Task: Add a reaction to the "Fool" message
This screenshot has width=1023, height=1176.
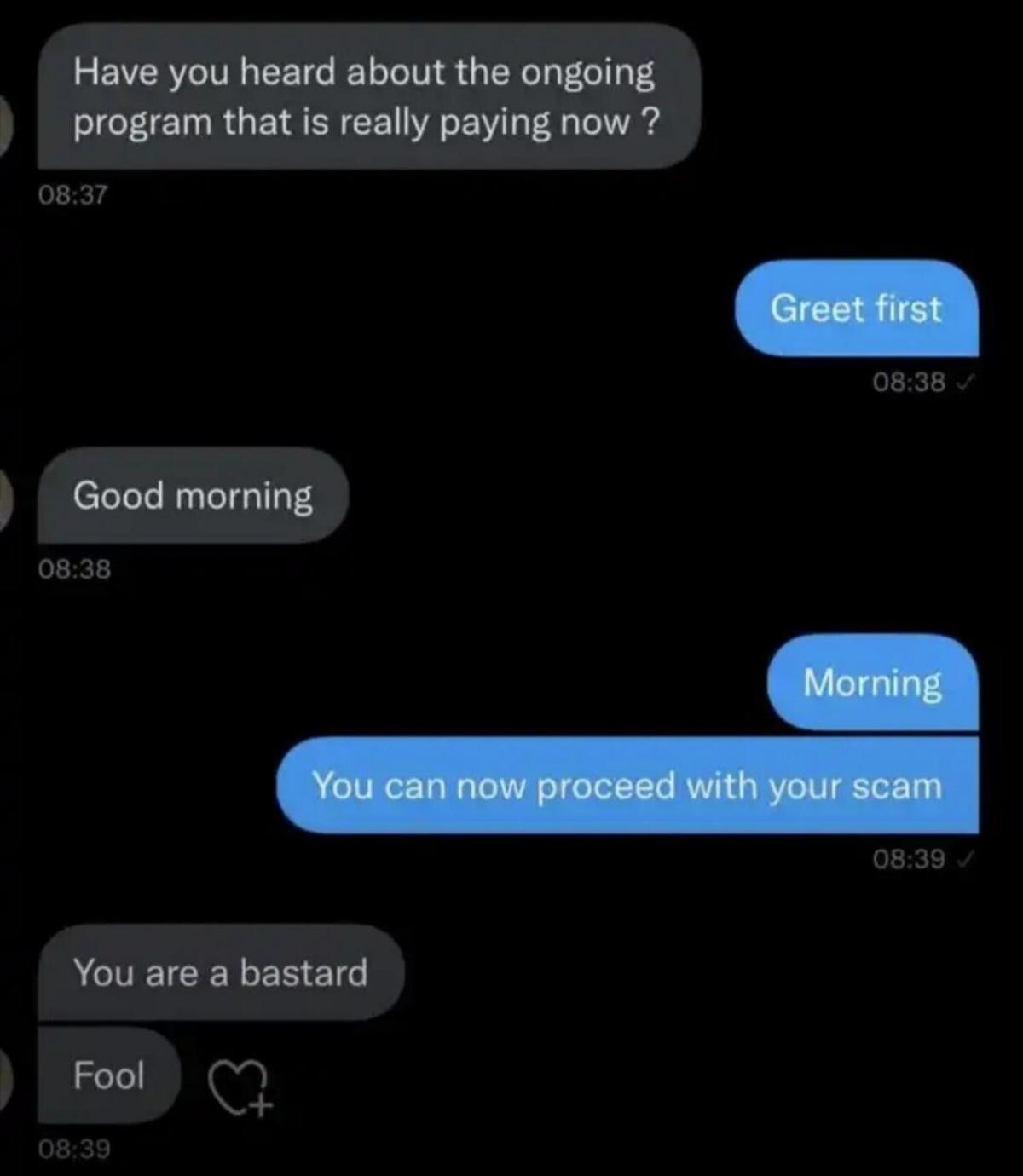Action: click(240, 1088)
